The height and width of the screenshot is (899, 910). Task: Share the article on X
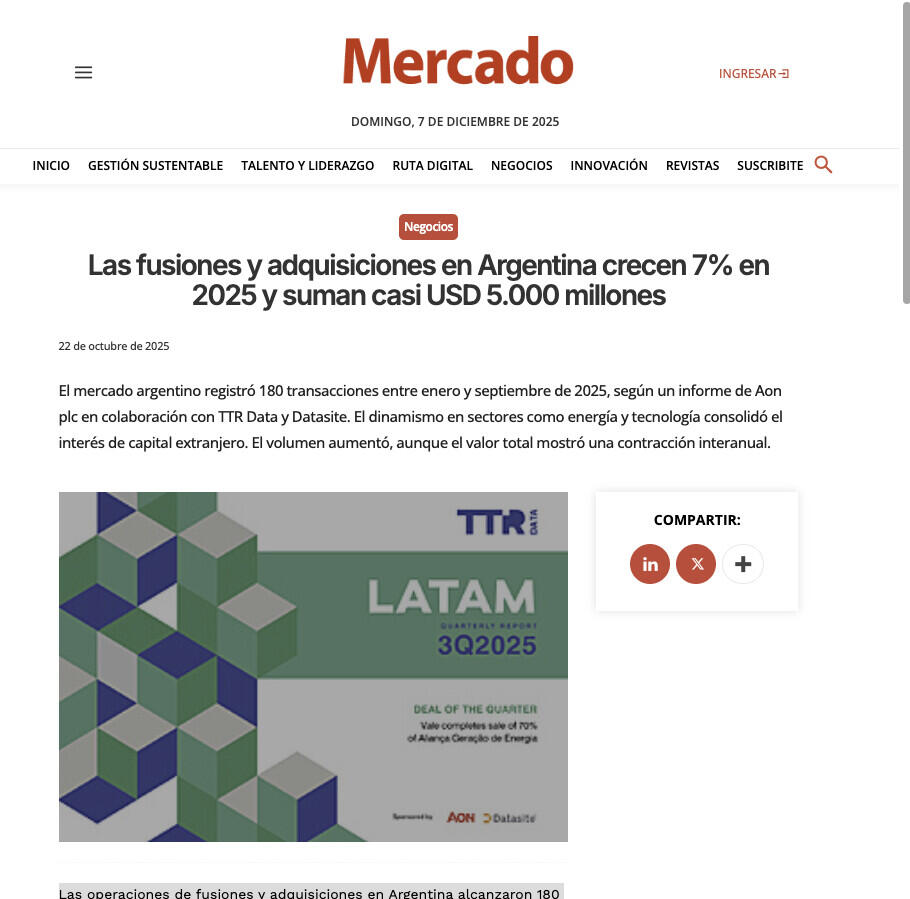696,564
